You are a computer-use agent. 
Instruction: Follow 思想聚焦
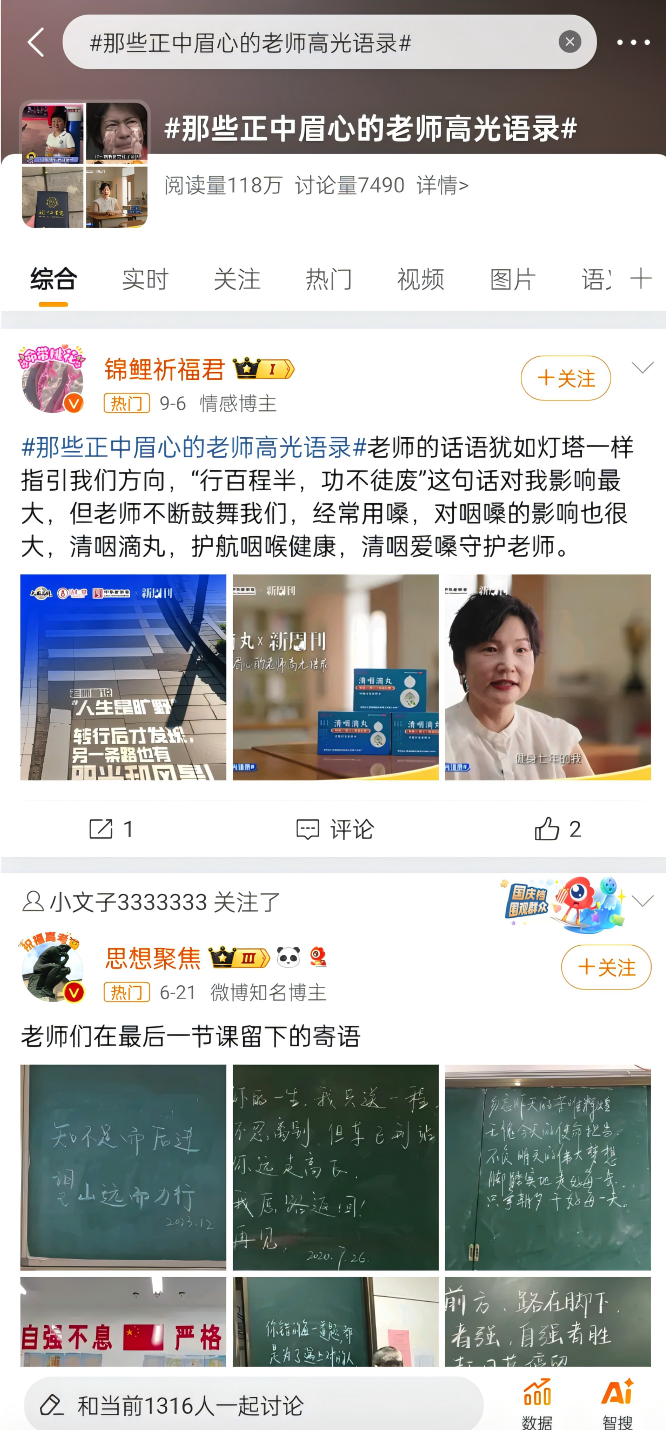coord(606,967)
